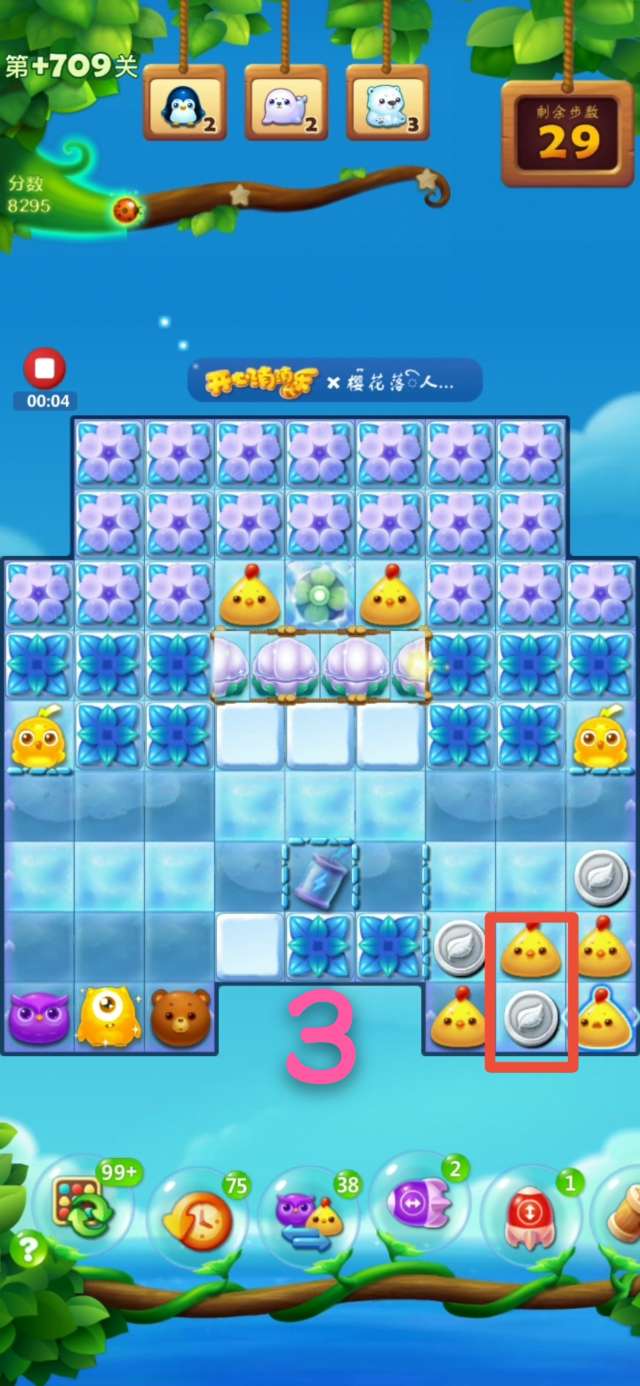Stop the screen recording
This screenshot has height=1386, width=640.
click(44, 369)
